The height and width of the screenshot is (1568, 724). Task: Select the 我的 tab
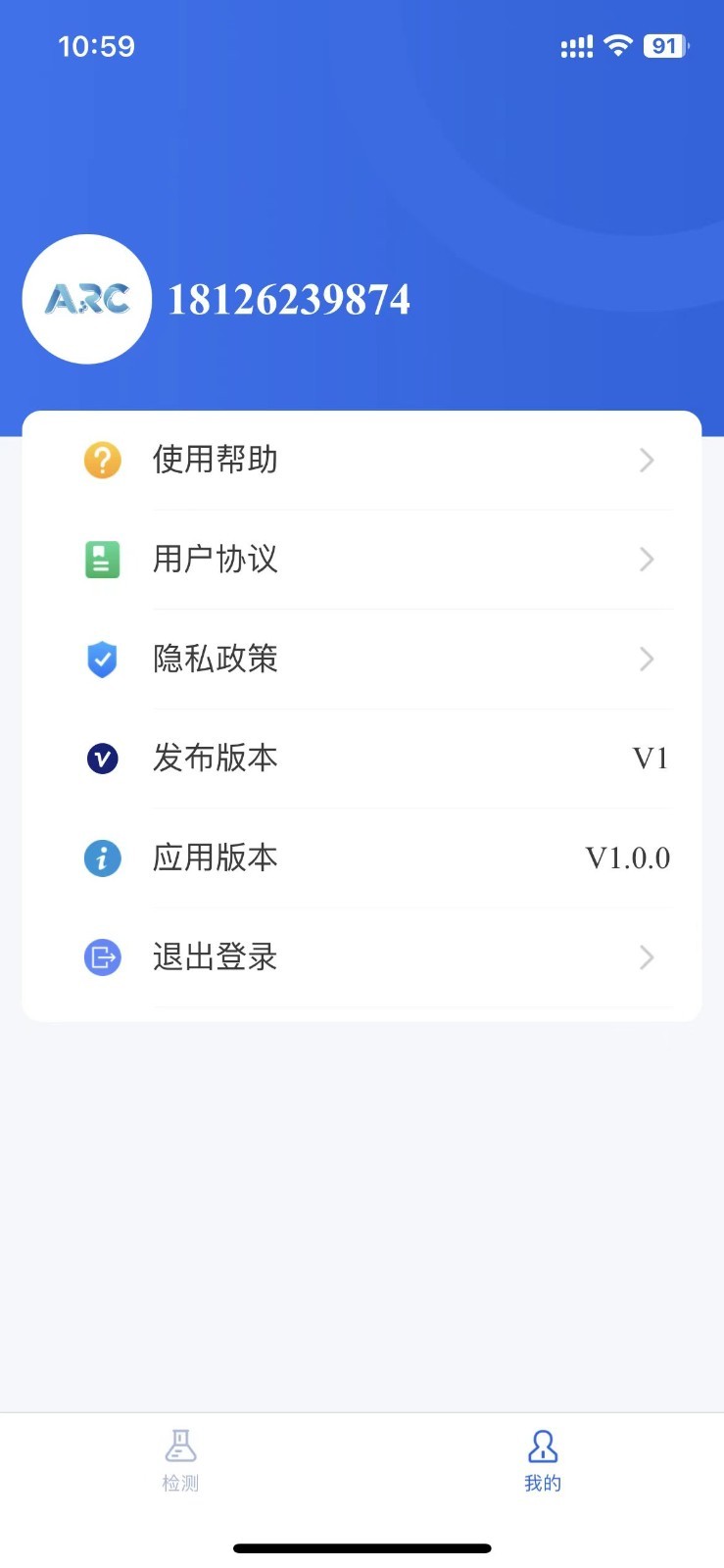coord(543,1460)
